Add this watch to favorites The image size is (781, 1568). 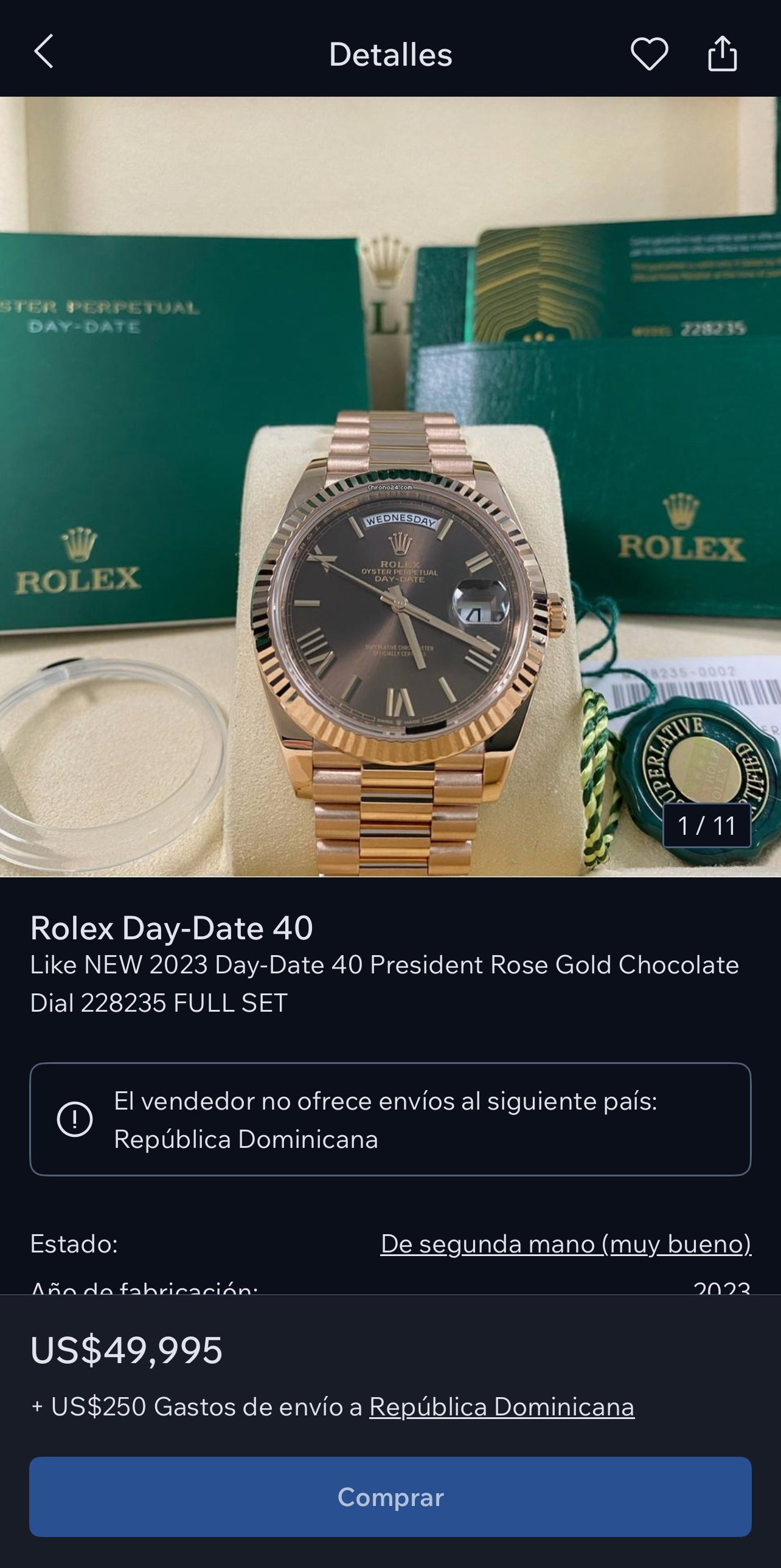(649, 54)
